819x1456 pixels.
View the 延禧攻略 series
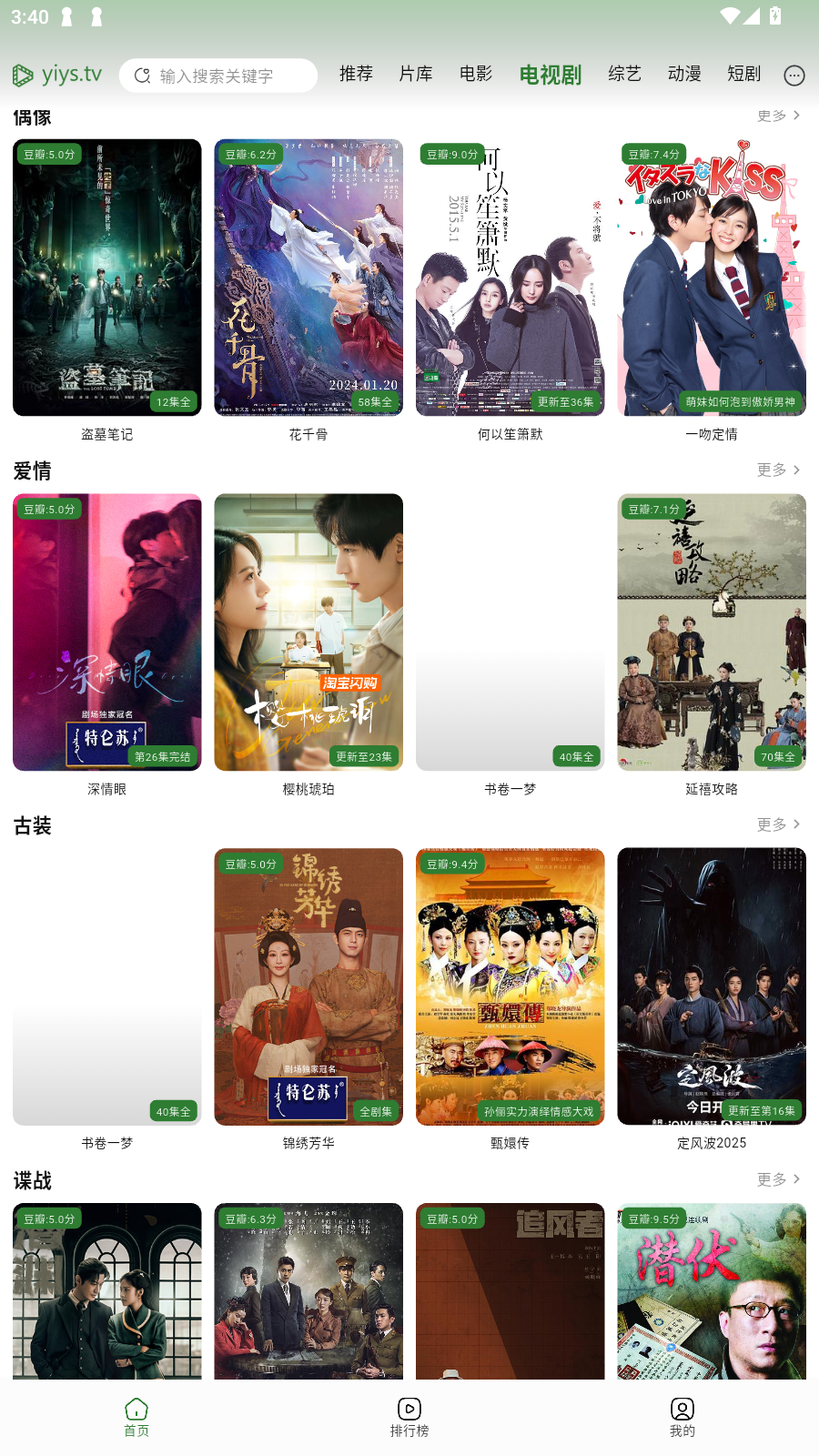(712, 632)
